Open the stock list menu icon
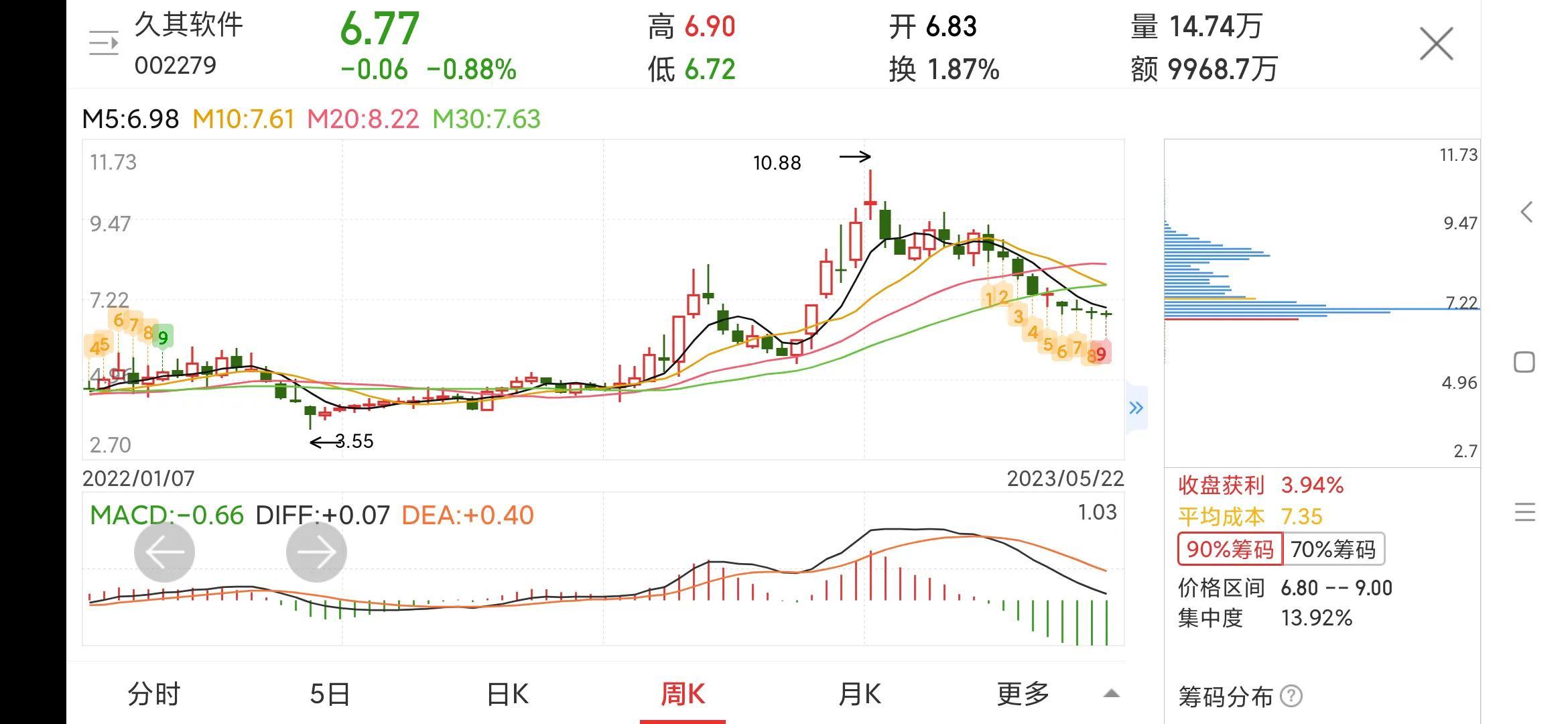Screen dimensions: 1568x724 point(103,44)
